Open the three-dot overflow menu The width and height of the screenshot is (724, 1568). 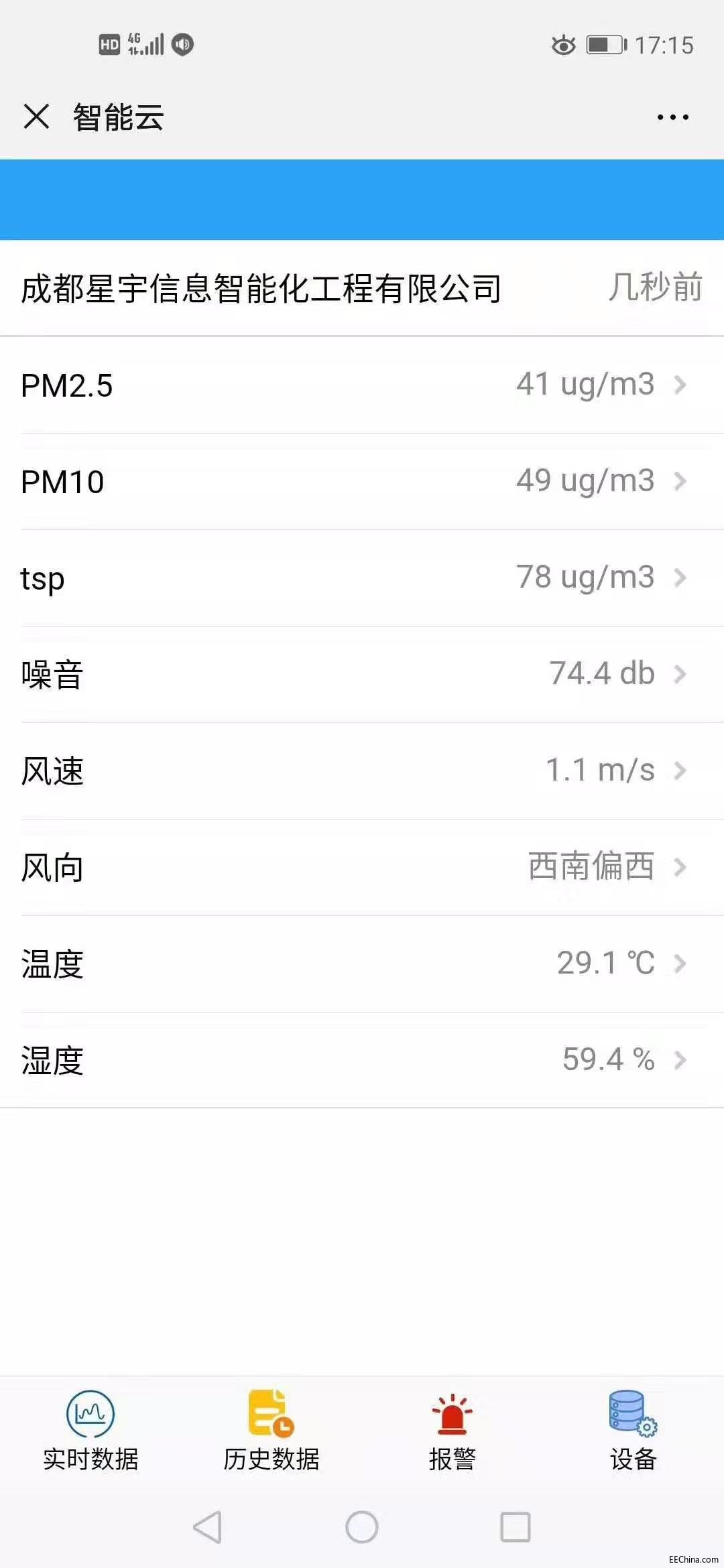672,117
